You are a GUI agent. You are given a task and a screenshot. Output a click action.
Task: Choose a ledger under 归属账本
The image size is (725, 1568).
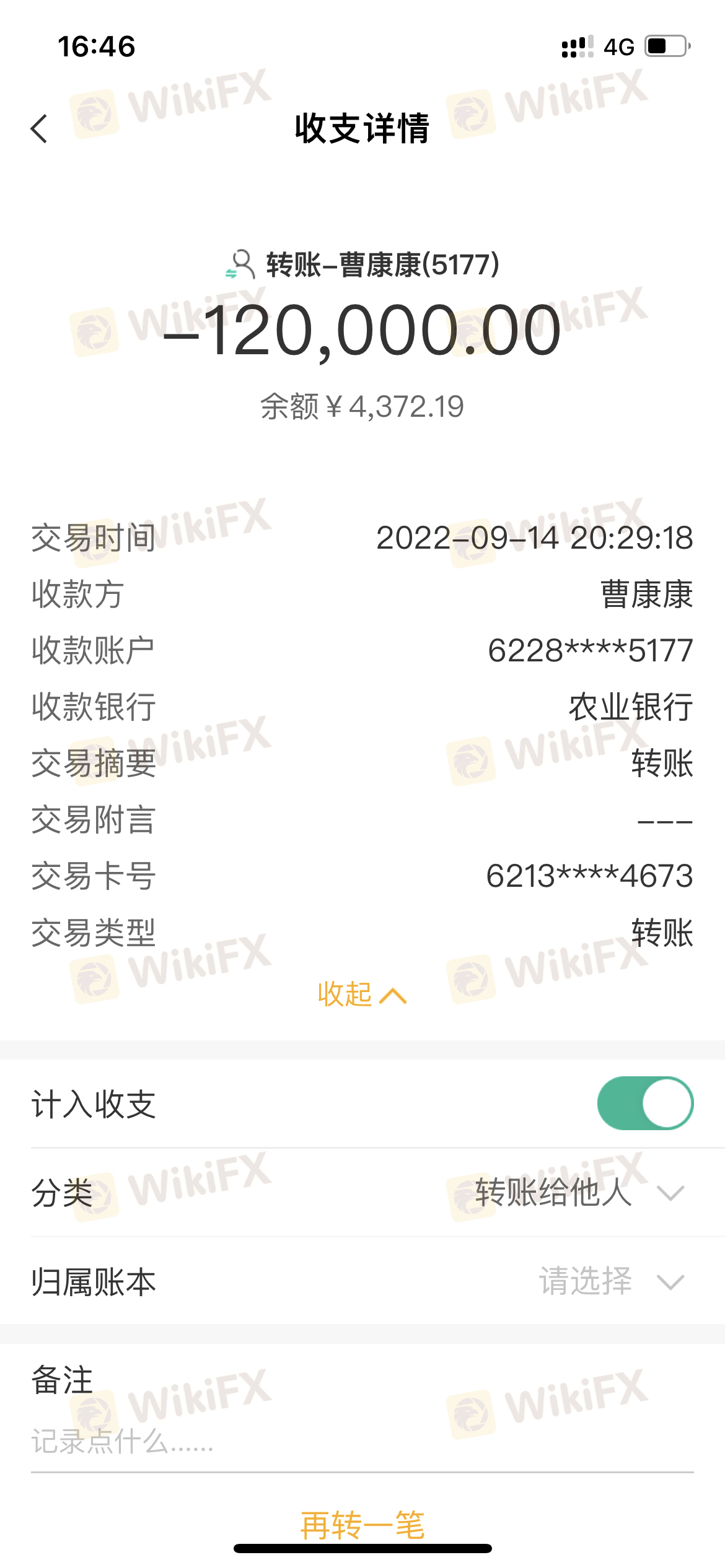(x=610, y=1282)
